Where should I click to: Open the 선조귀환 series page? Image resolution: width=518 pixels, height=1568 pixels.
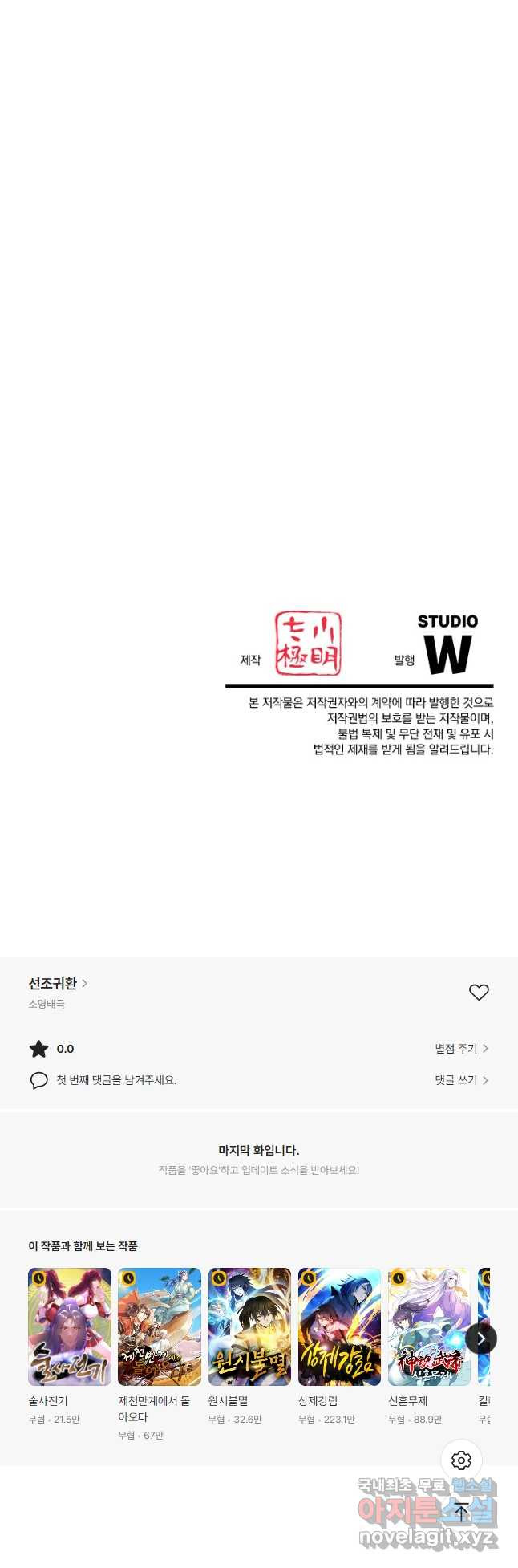pos(58,983)
